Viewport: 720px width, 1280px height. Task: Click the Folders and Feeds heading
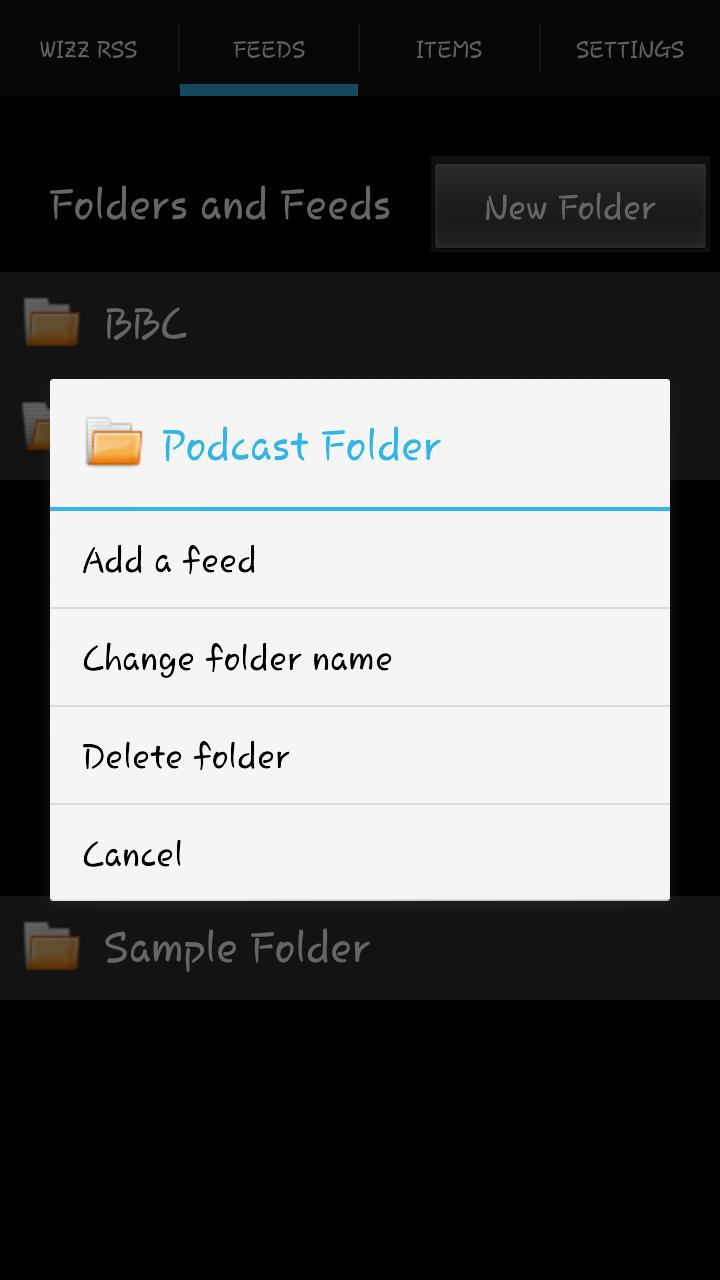pos(220,205)
